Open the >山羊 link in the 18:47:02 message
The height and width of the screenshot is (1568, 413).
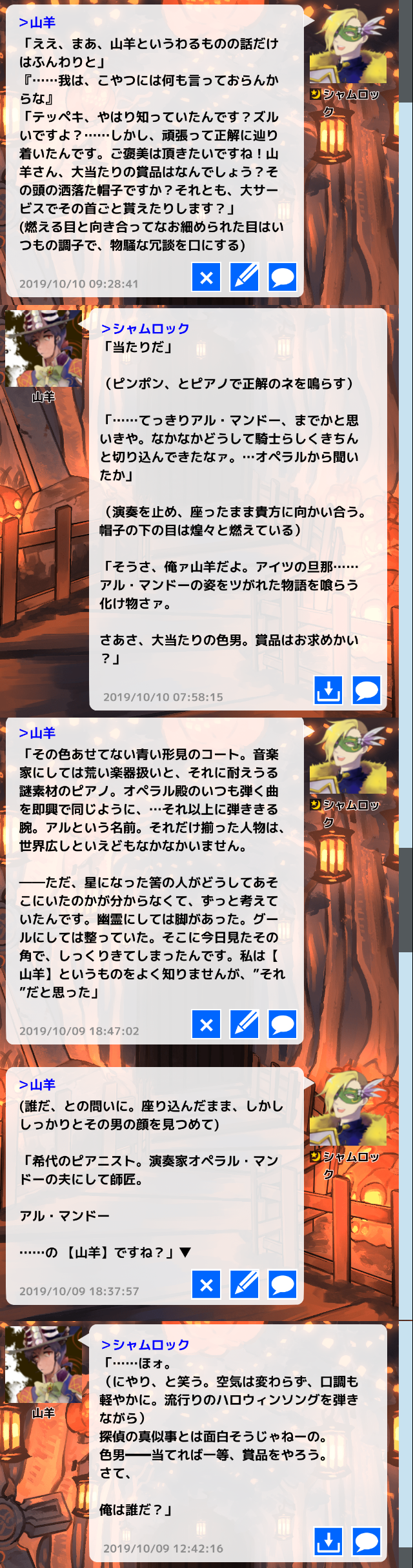coord(37,734)
